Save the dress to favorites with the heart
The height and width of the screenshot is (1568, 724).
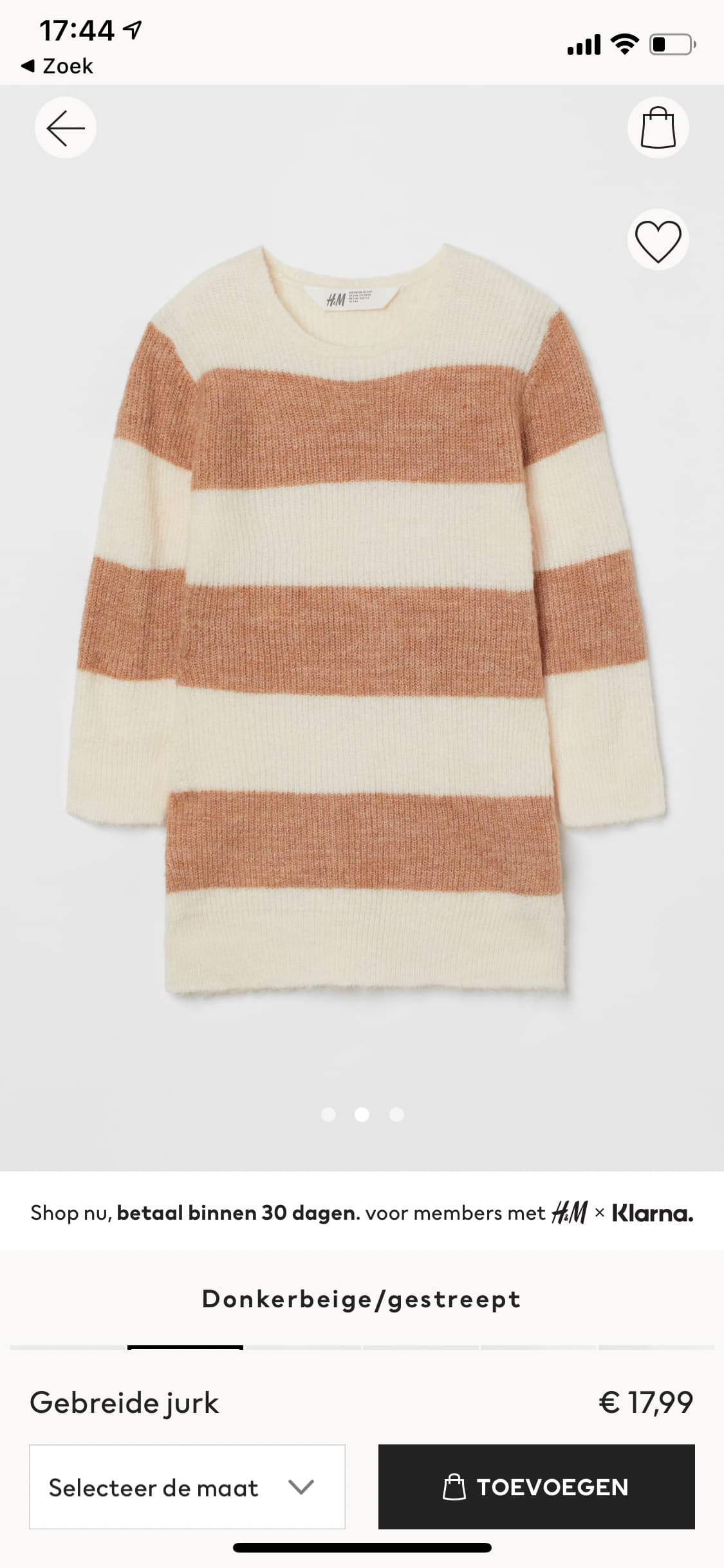tap(658, 240)
